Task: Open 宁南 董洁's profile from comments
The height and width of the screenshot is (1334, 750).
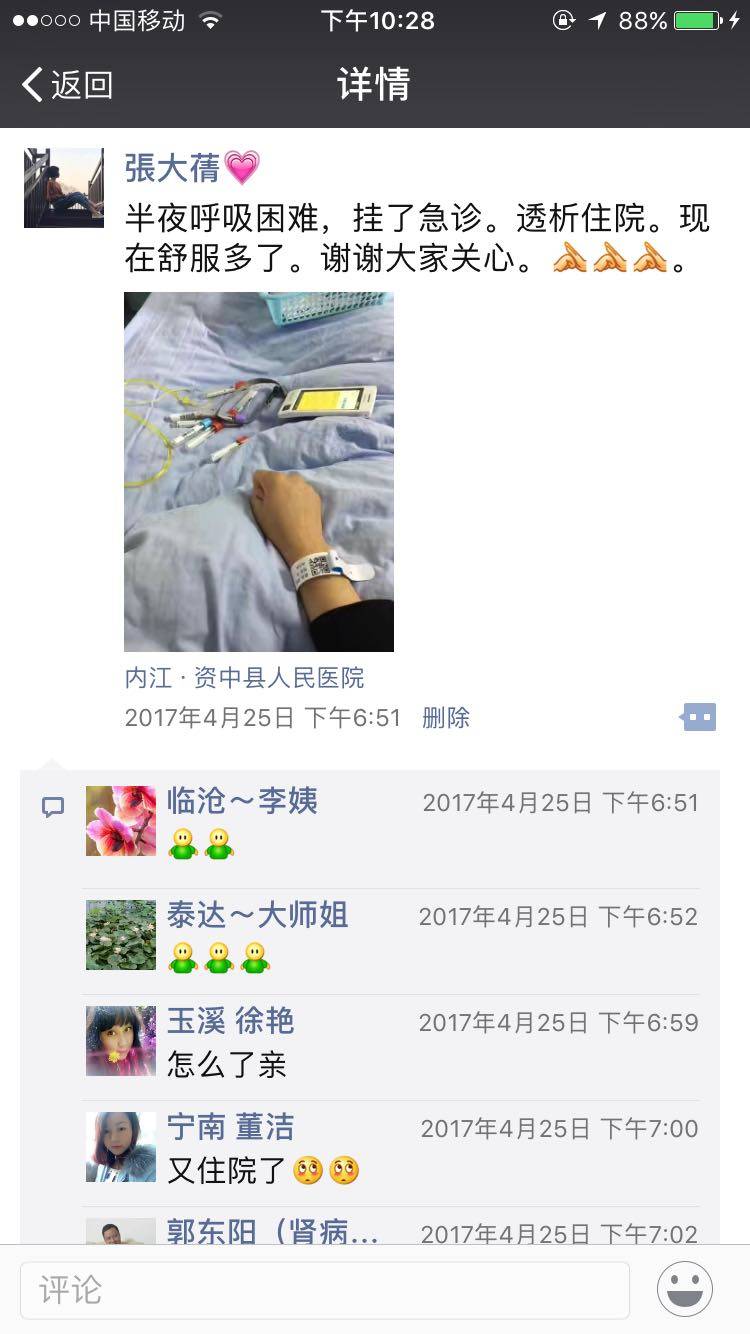Action: (230, 1127)
